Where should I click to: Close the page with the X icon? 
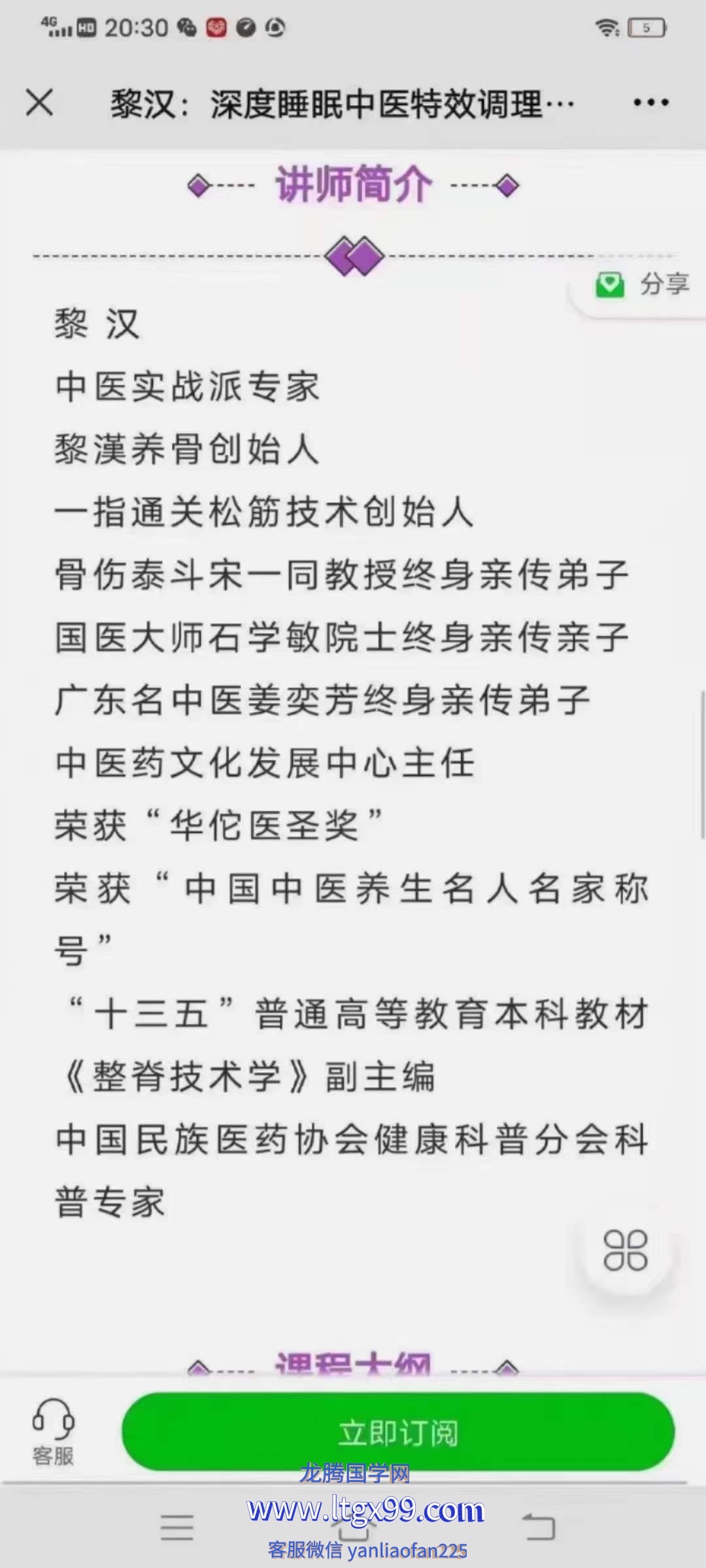(x=39, y=103)
